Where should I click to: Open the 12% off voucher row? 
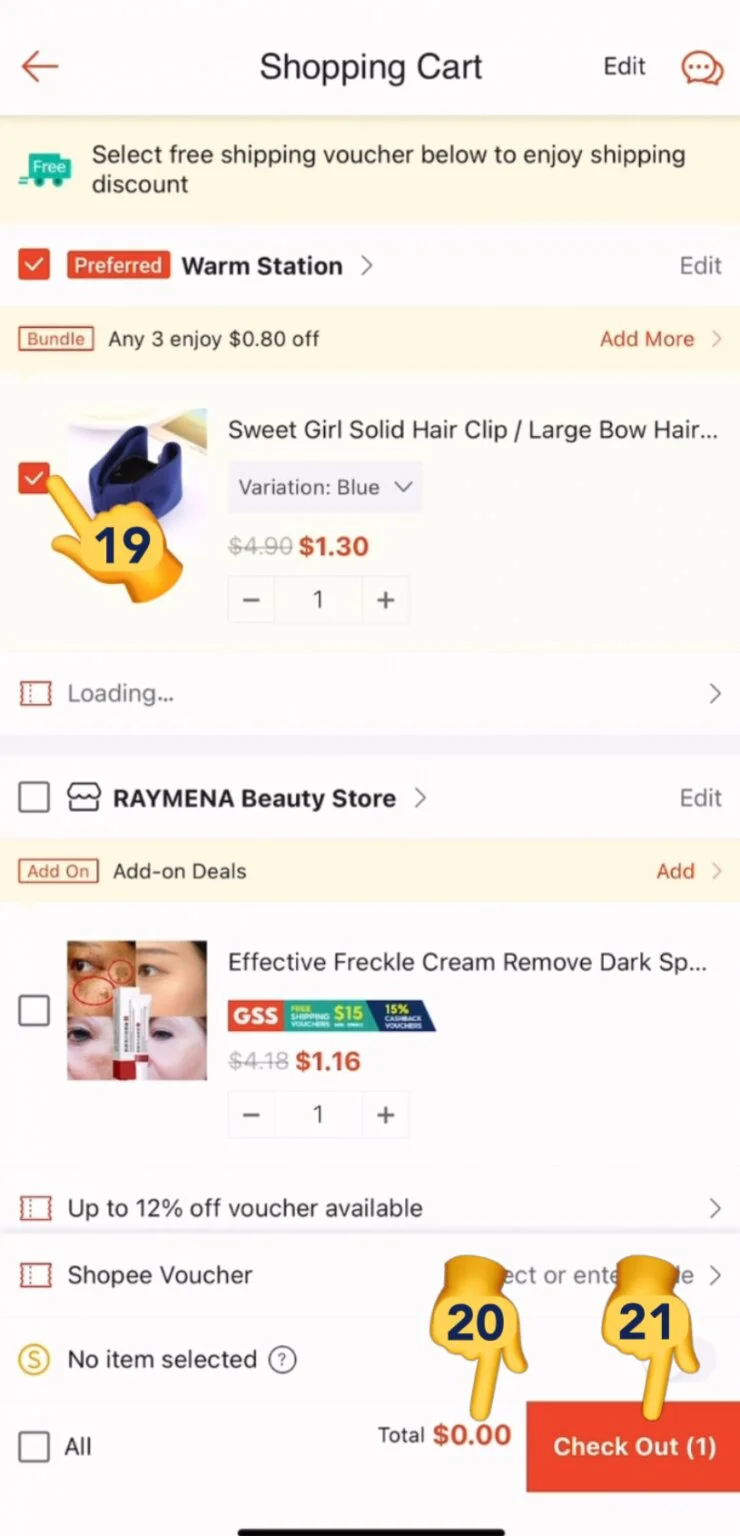pyautogui.click(x=370, y=1208)
